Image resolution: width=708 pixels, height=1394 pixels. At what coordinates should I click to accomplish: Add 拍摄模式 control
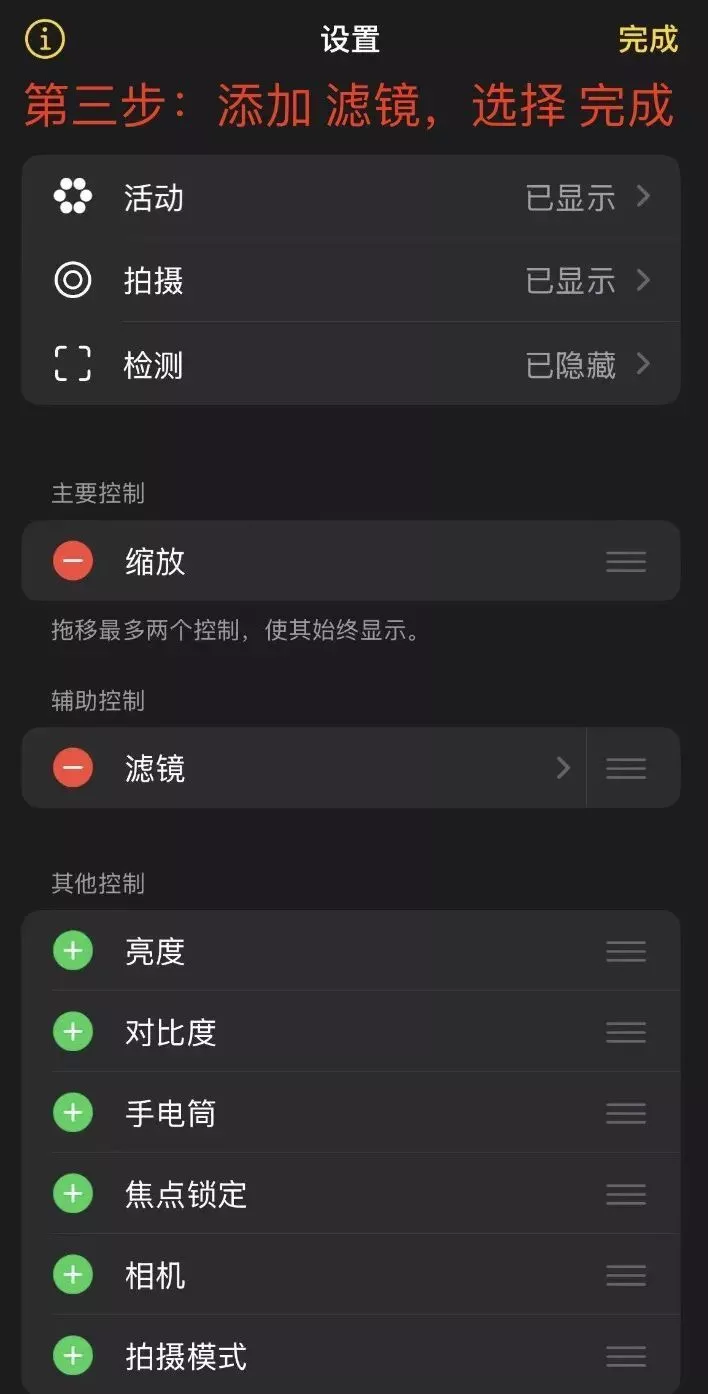73,1356
